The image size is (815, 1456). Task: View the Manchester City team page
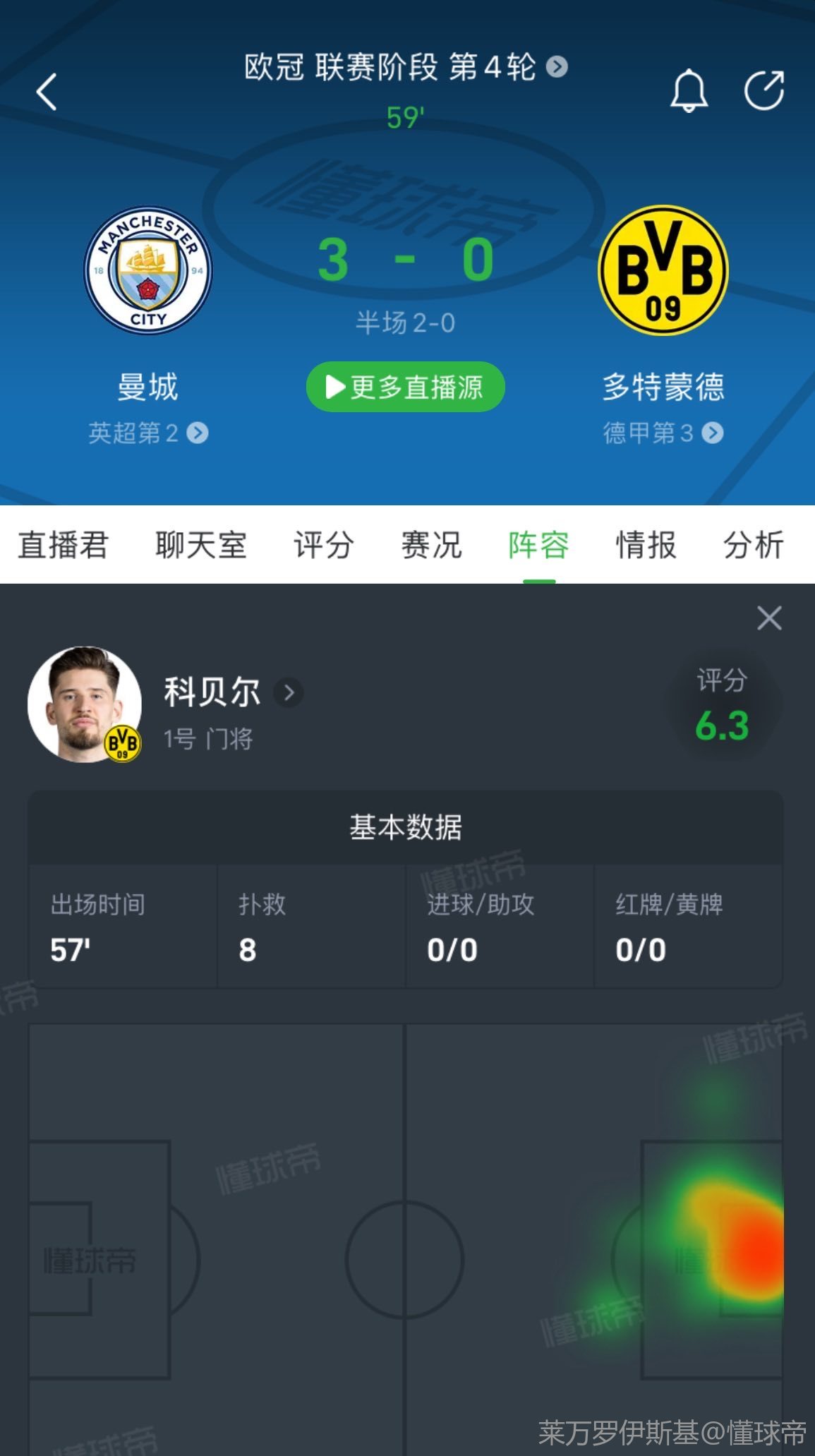click(148, 270)
